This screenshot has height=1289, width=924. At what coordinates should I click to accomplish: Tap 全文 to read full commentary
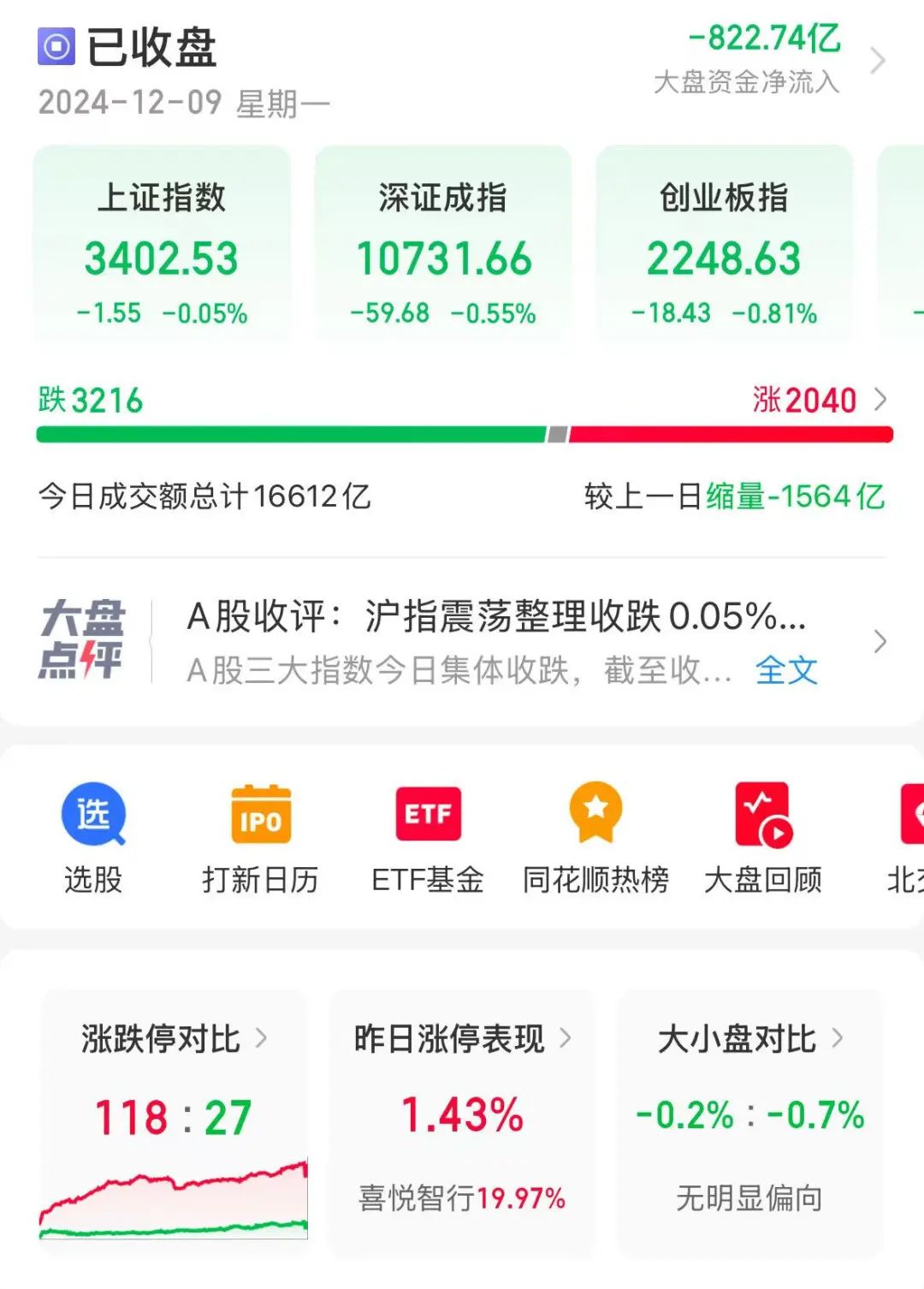tap(785, 670)
